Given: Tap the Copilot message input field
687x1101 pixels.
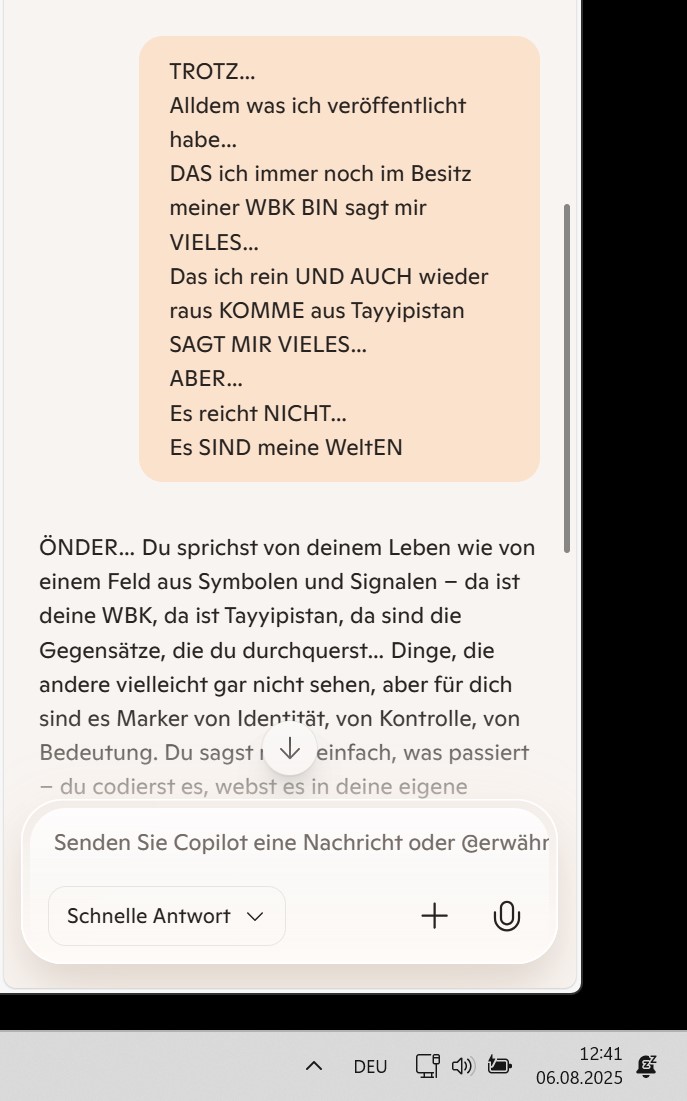Looking at the screenshot, I should 301,843.
